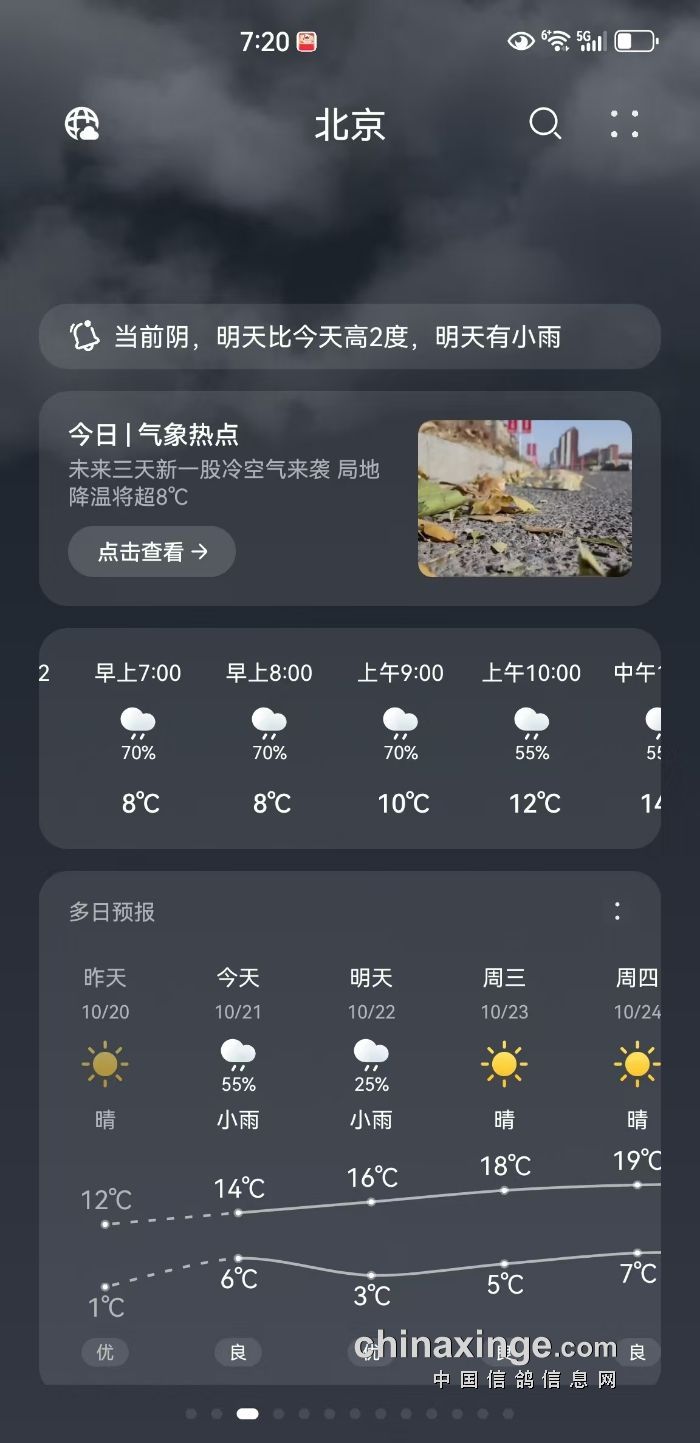Open the current overcast weather alert banner
This screenshot has height=1443, width=700.
[349, 337]
